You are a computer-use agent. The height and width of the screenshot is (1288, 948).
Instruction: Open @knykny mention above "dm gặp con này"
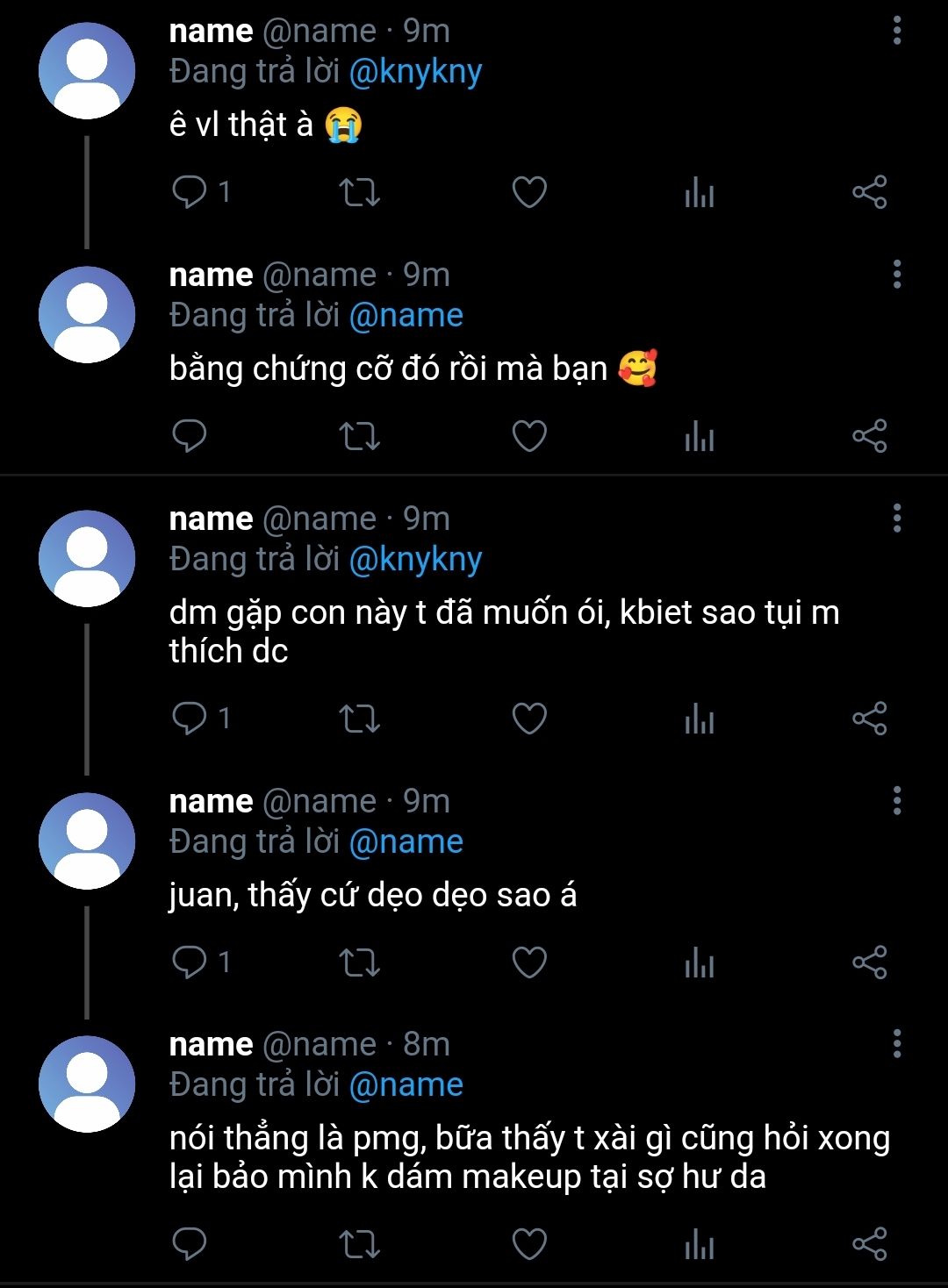415,560
